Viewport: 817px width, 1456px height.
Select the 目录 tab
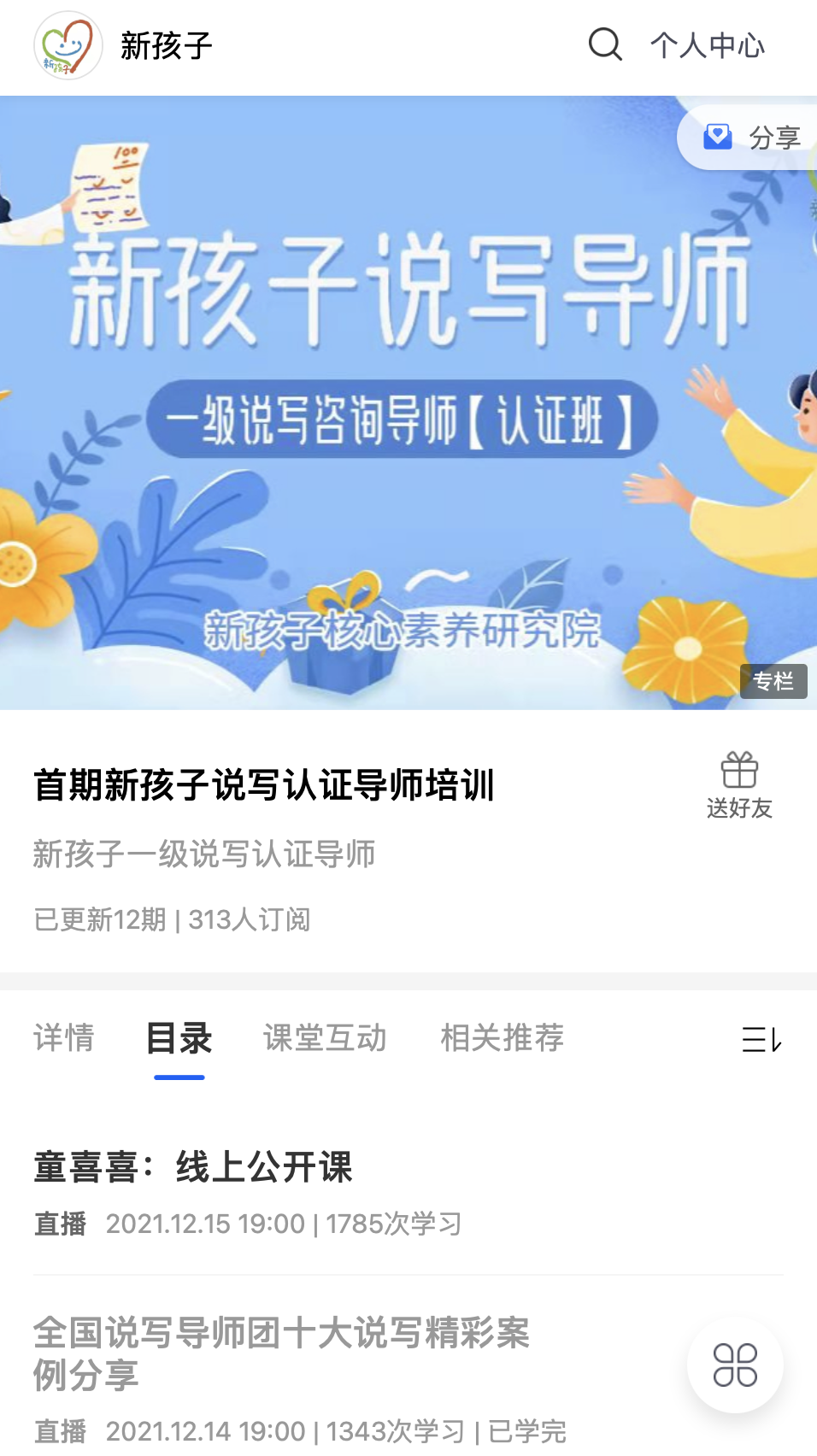[179, 1038]
